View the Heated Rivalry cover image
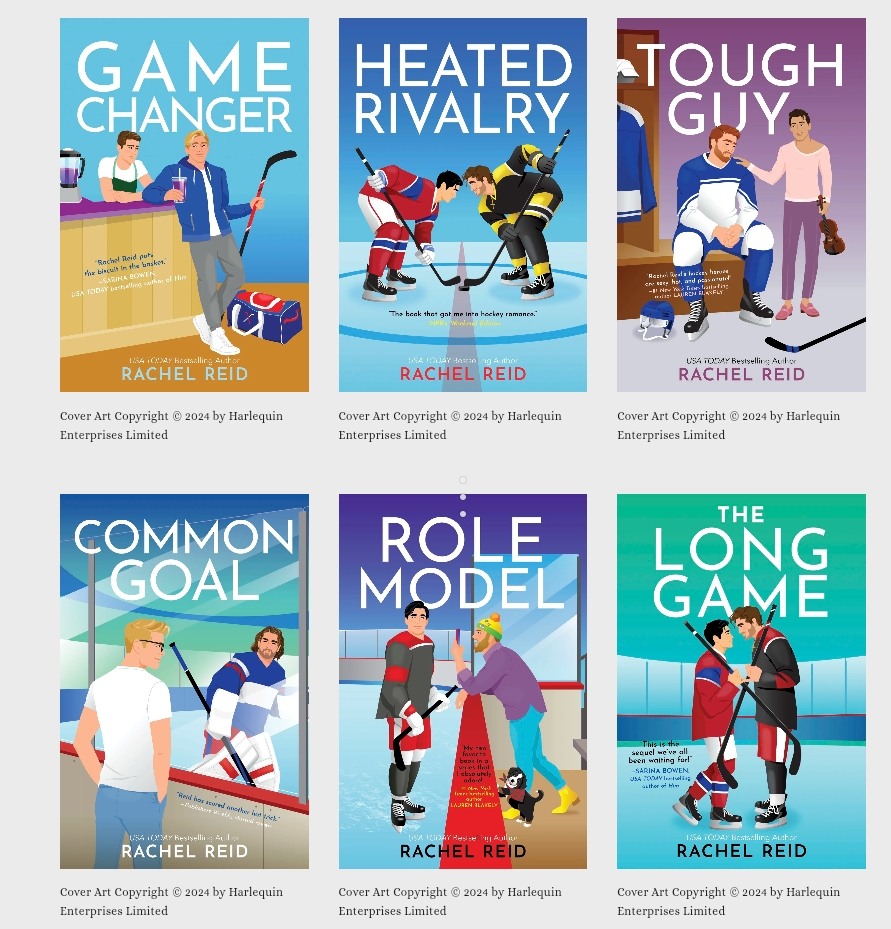891x929 pixels. click(x=462, y=205)
